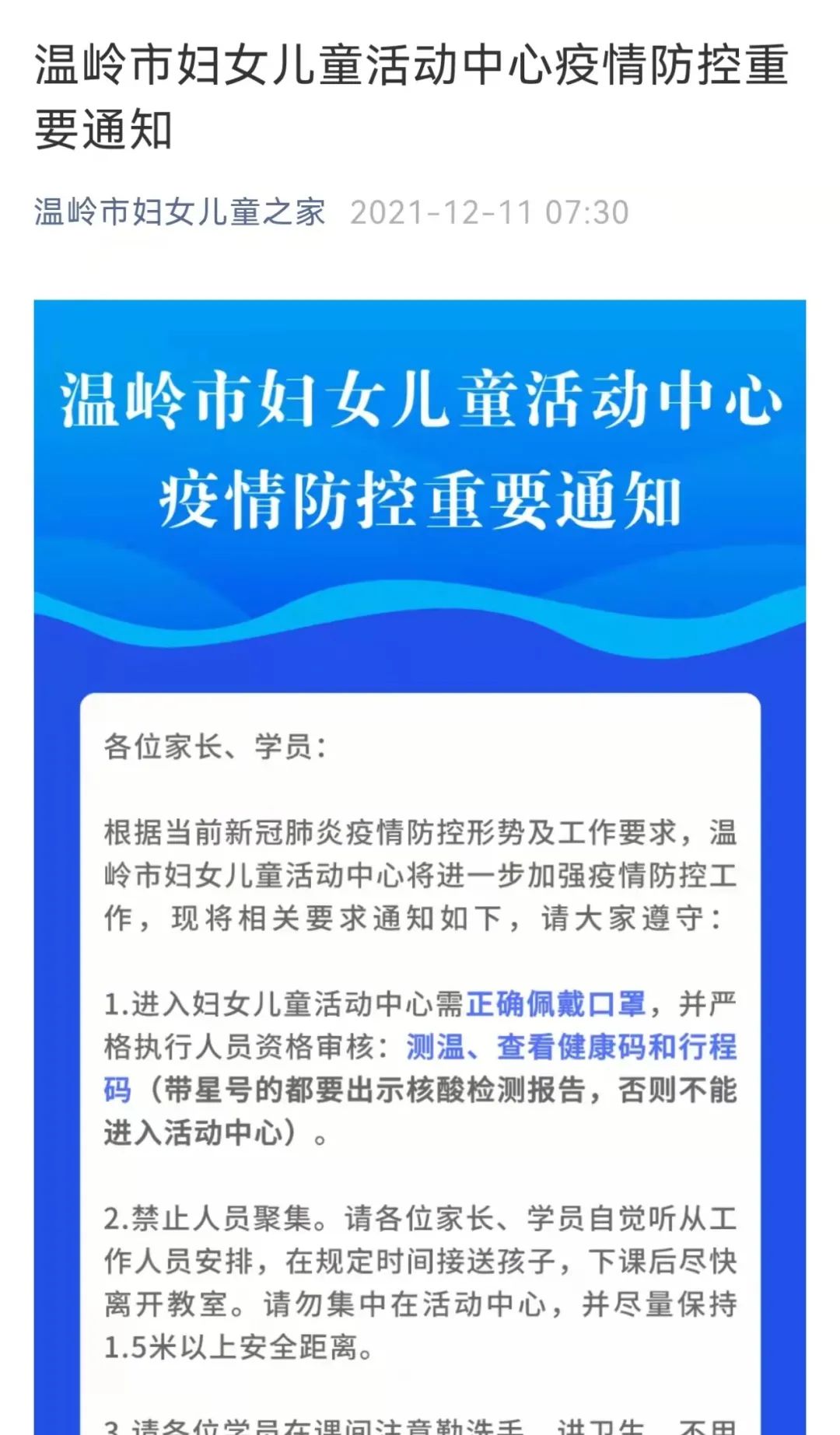The image size is (840, 1435).
Task: Open the 温岭市妇女儿童之家 account page
Action: point(179,212)
